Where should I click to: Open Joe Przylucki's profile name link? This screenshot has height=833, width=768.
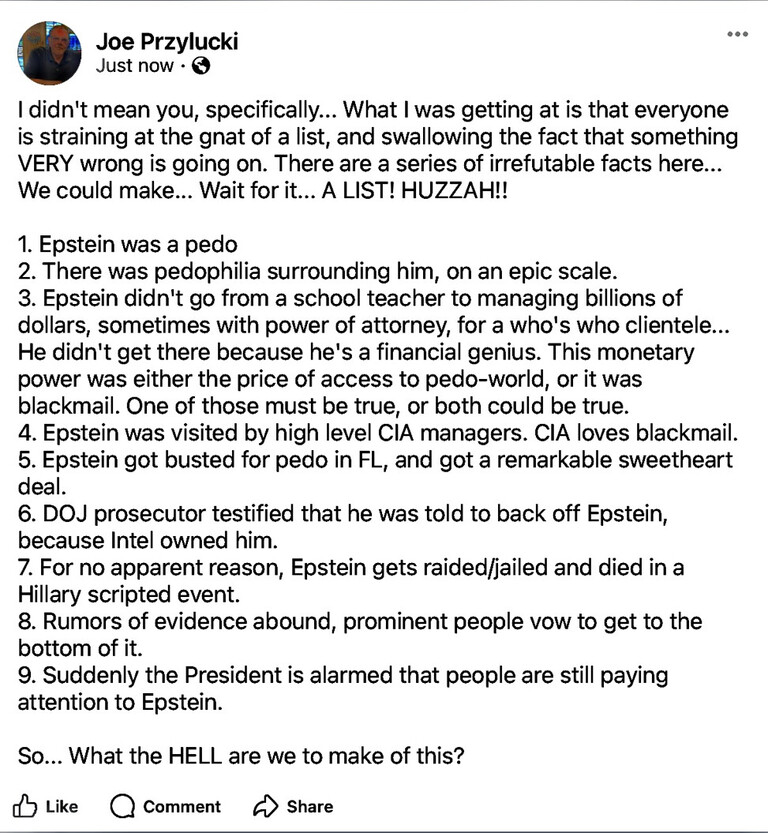(x=167, y=42)
